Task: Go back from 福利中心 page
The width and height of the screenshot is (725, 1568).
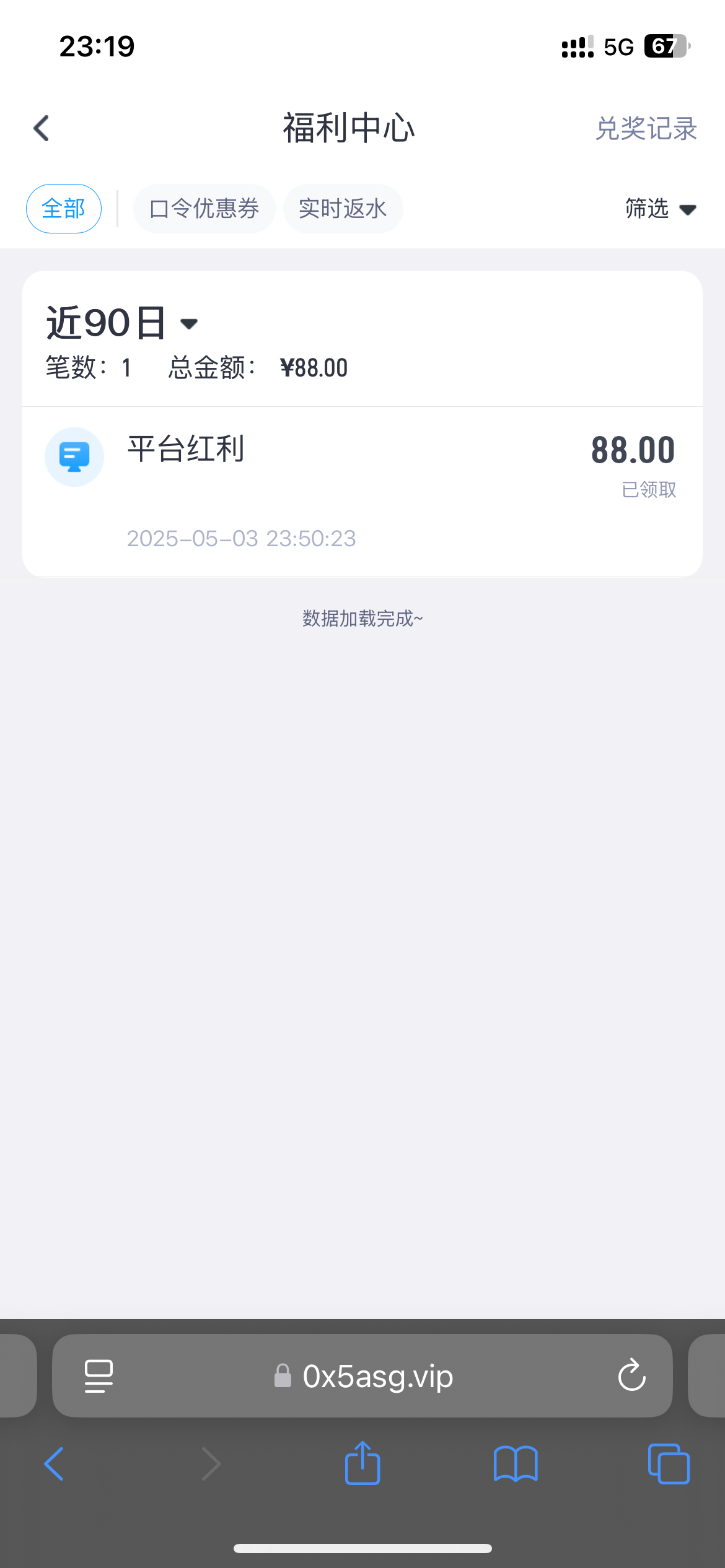Action: [42, 129]
